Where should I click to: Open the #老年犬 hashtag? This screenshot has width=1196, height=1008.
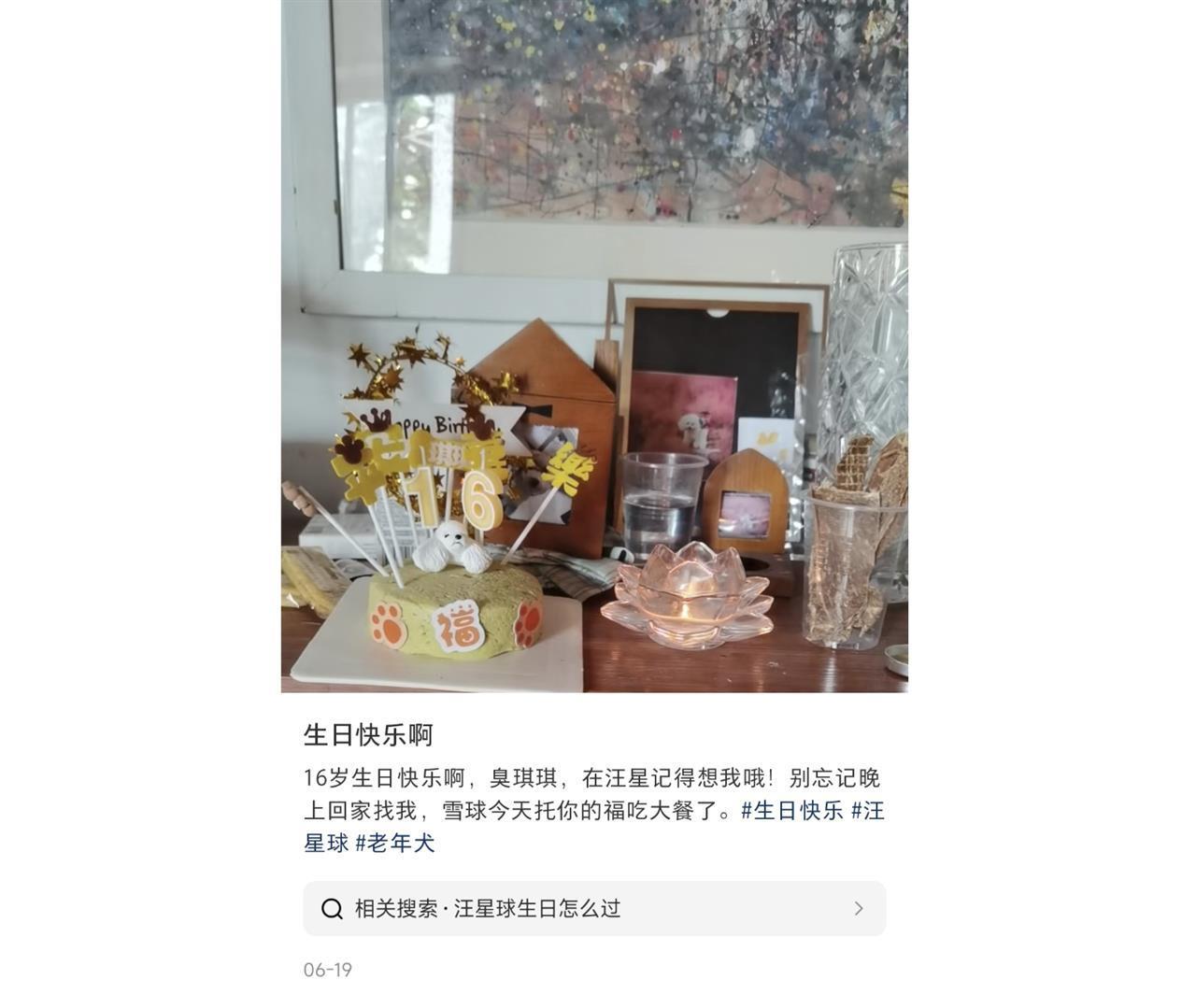click(x=395, y=844)
